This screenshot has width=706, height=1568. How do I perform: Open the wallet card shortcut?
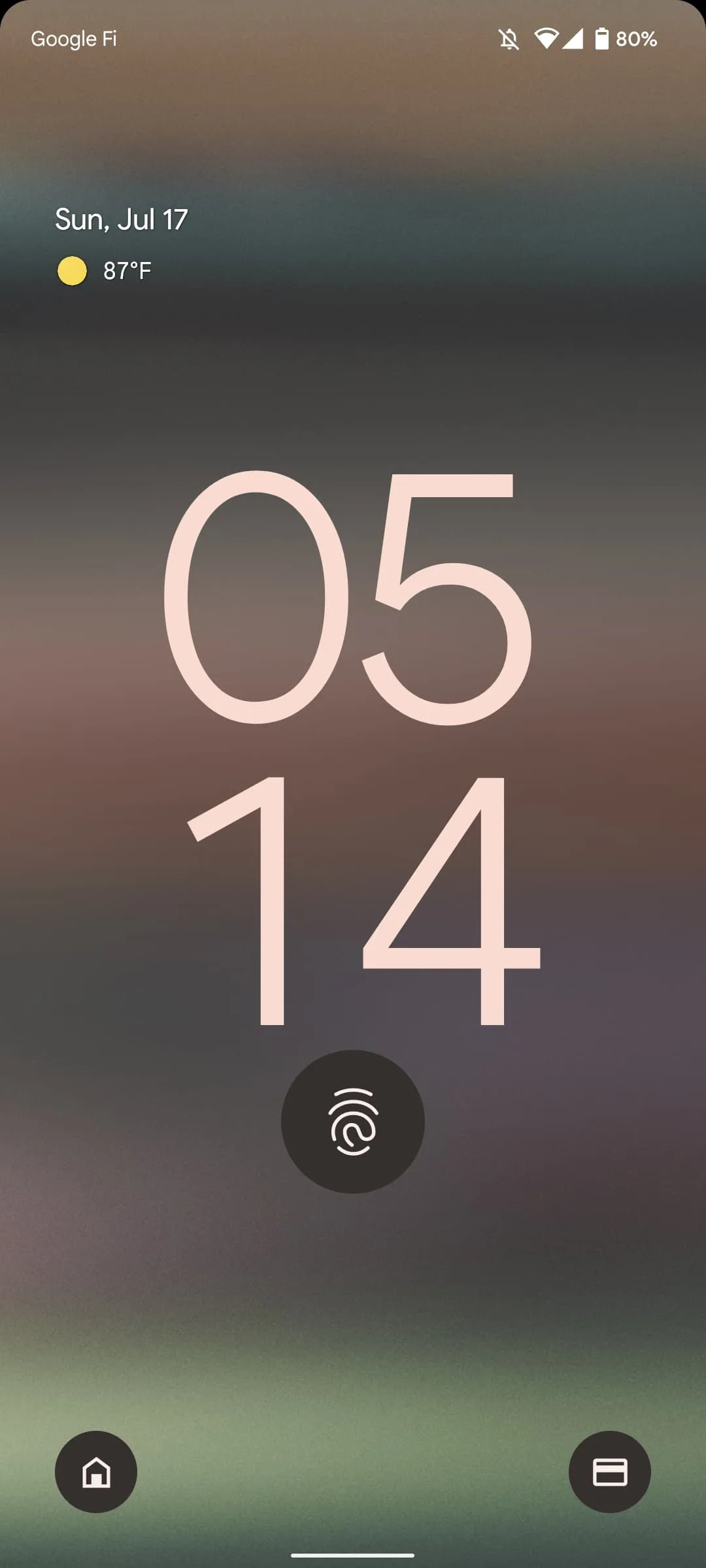609,1472
